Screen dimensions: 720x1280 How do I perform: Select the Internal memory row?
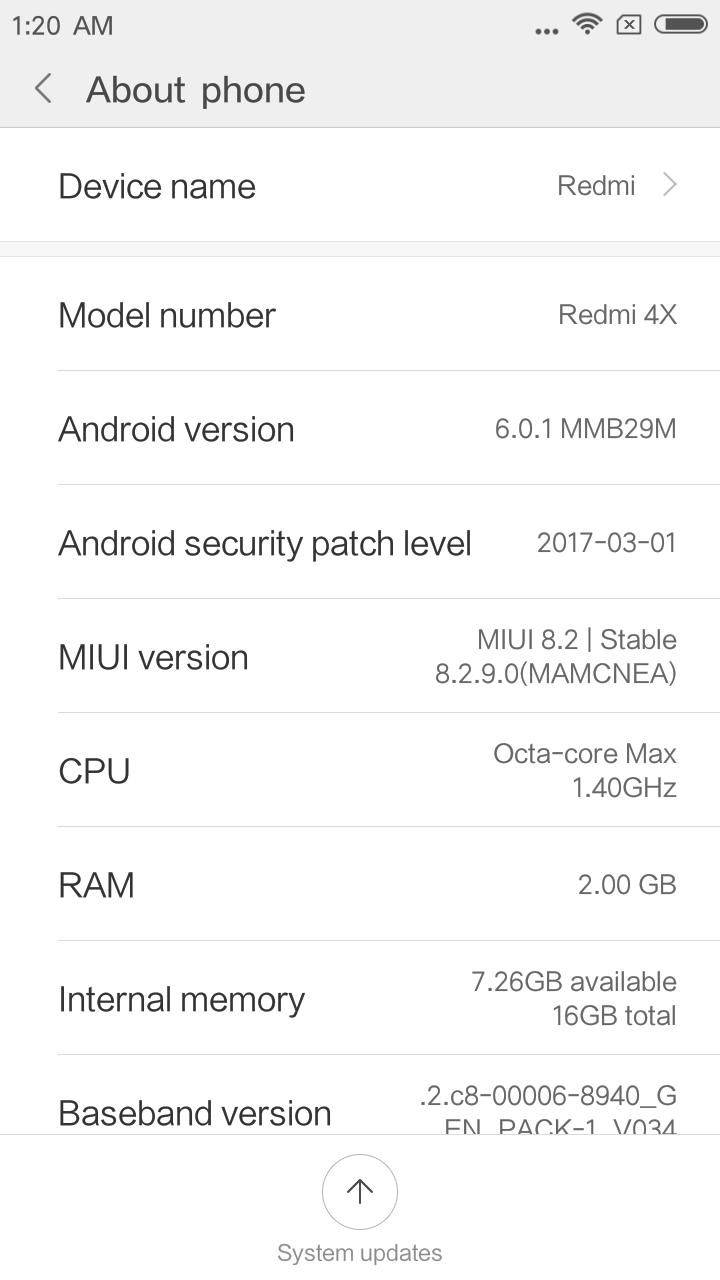point(360,998)
